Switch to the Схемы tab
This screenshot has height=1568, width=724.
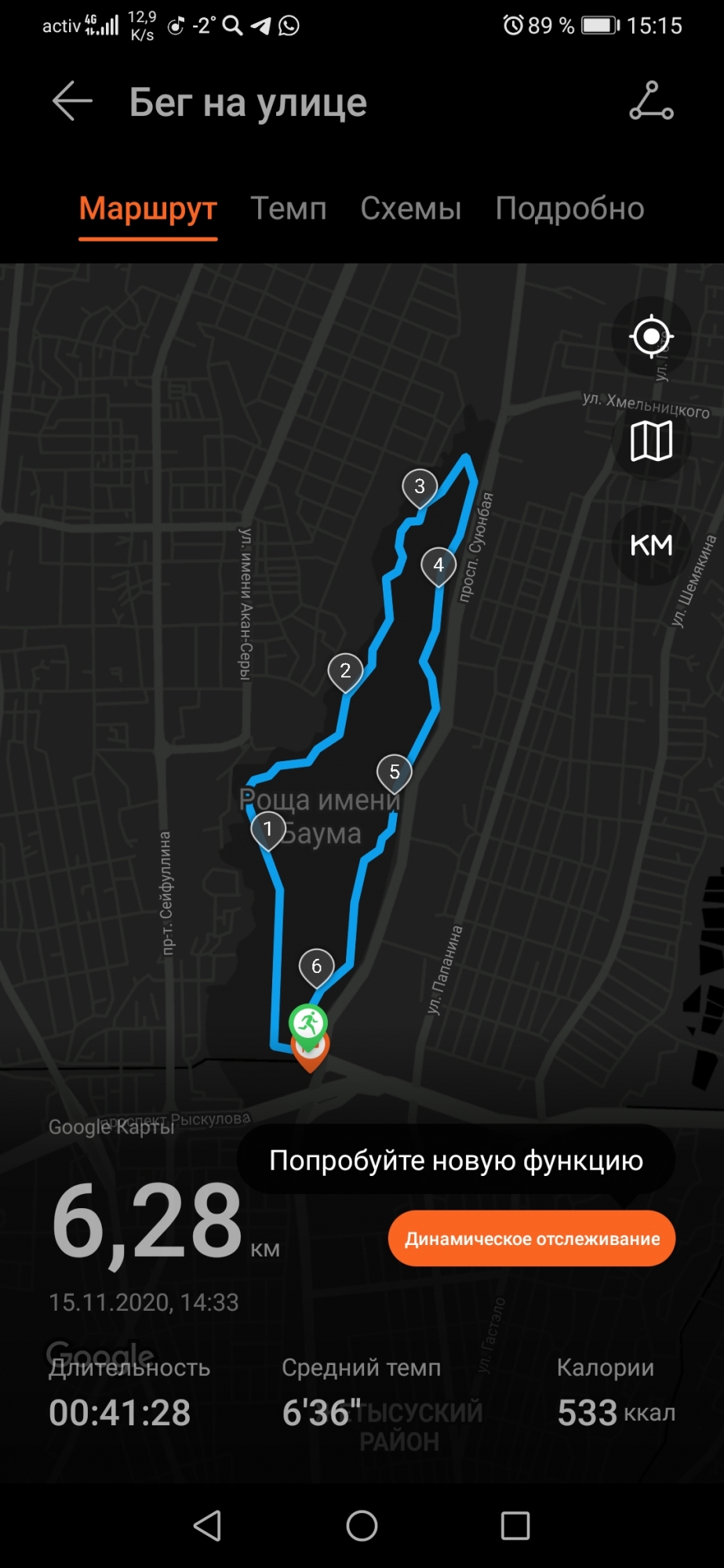click(x=410, y=209)
